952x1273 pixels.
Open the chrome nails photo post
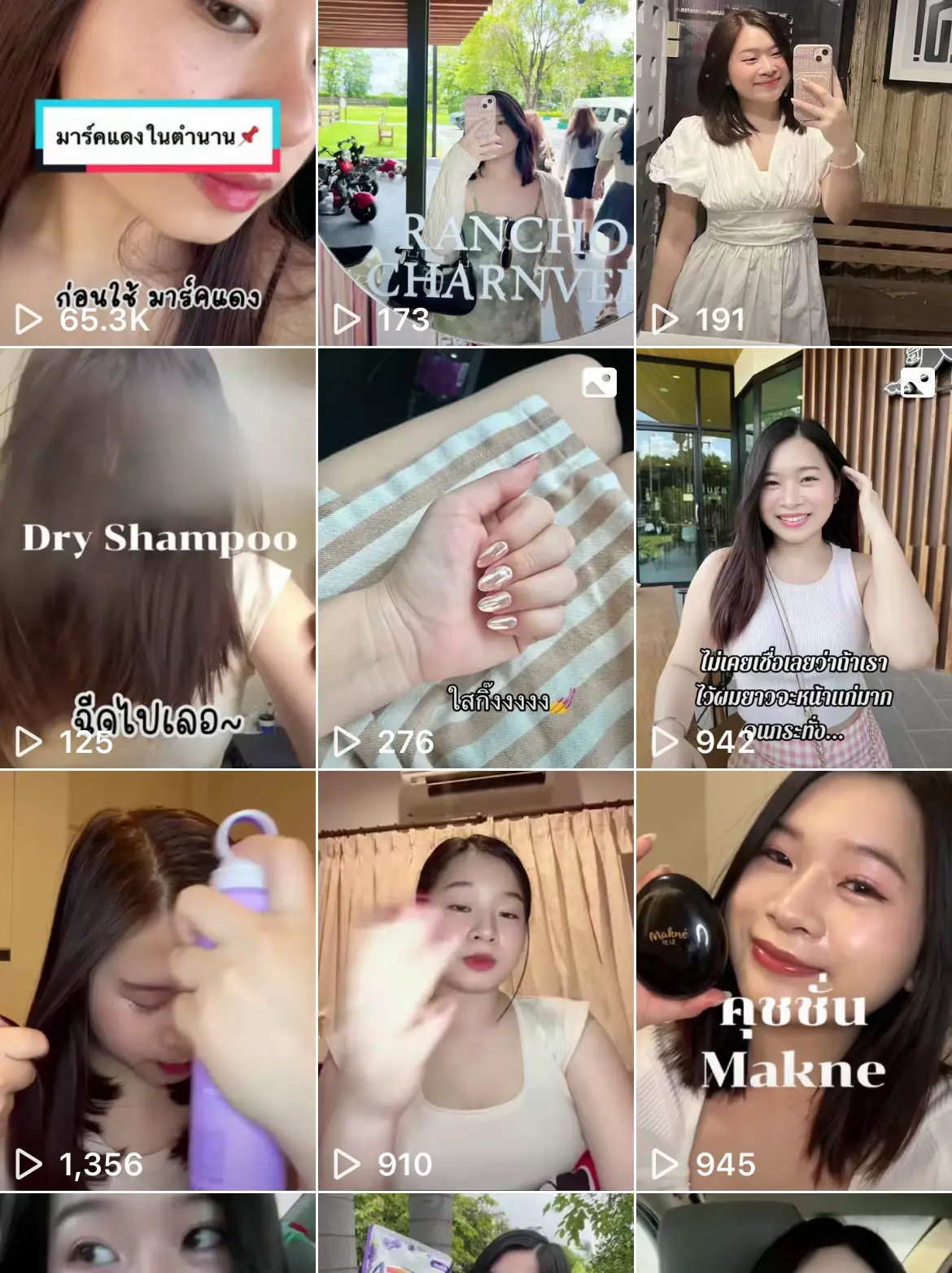click(475, 558)
